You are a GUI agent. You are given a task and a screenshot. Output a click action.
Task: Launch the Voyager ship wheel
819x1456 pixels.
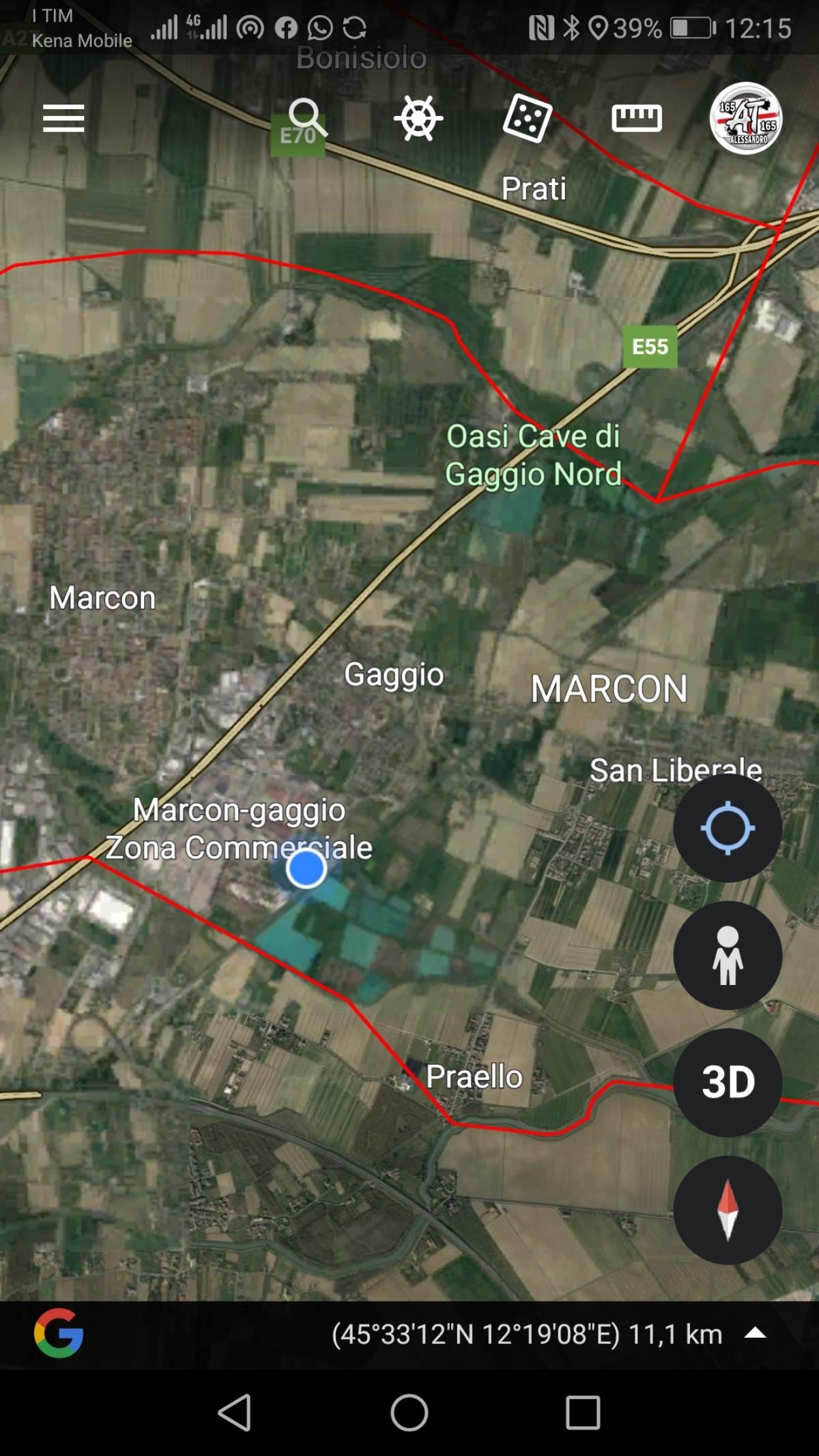418,118
